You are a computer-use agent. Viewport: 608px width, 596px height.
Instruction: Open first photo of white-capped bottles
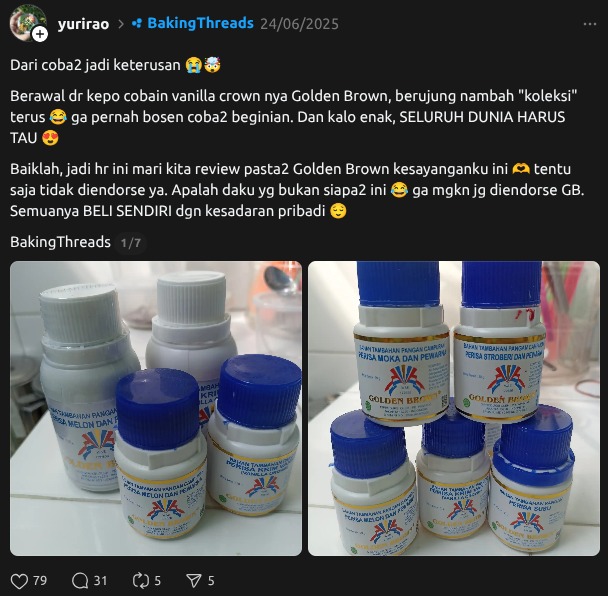tap(156, 408)
